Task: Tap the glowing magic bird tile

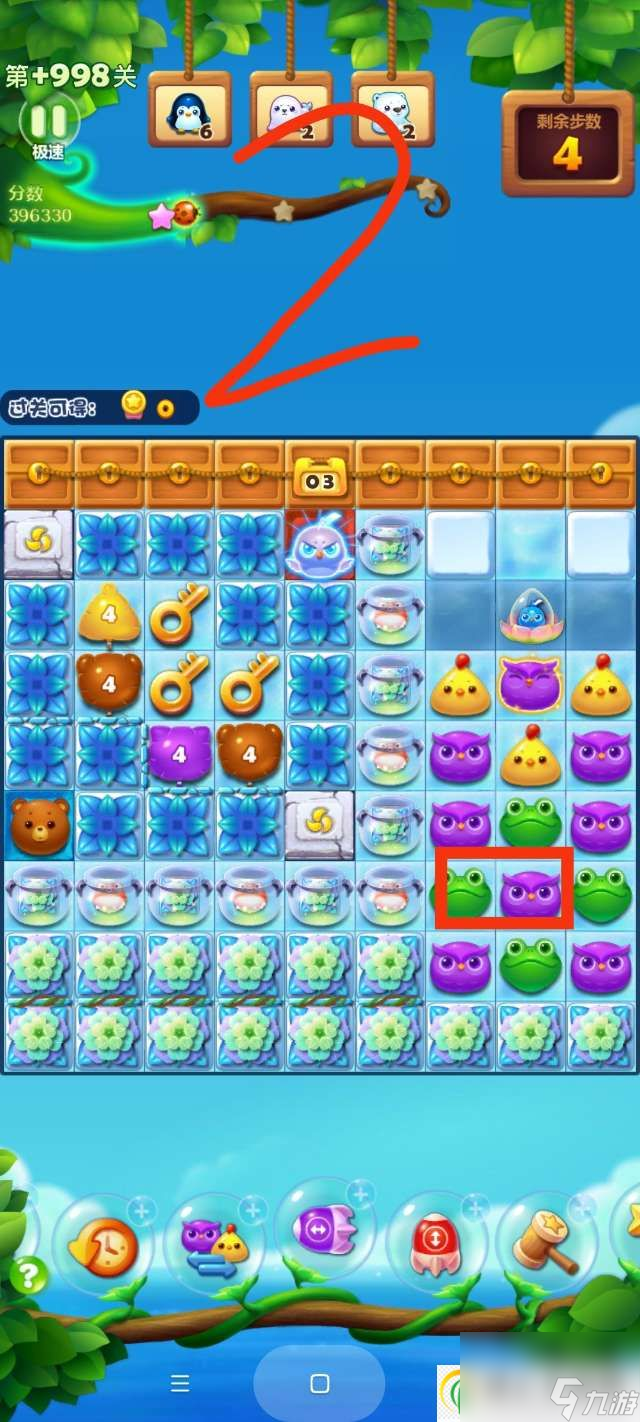Action: [319, 547]
